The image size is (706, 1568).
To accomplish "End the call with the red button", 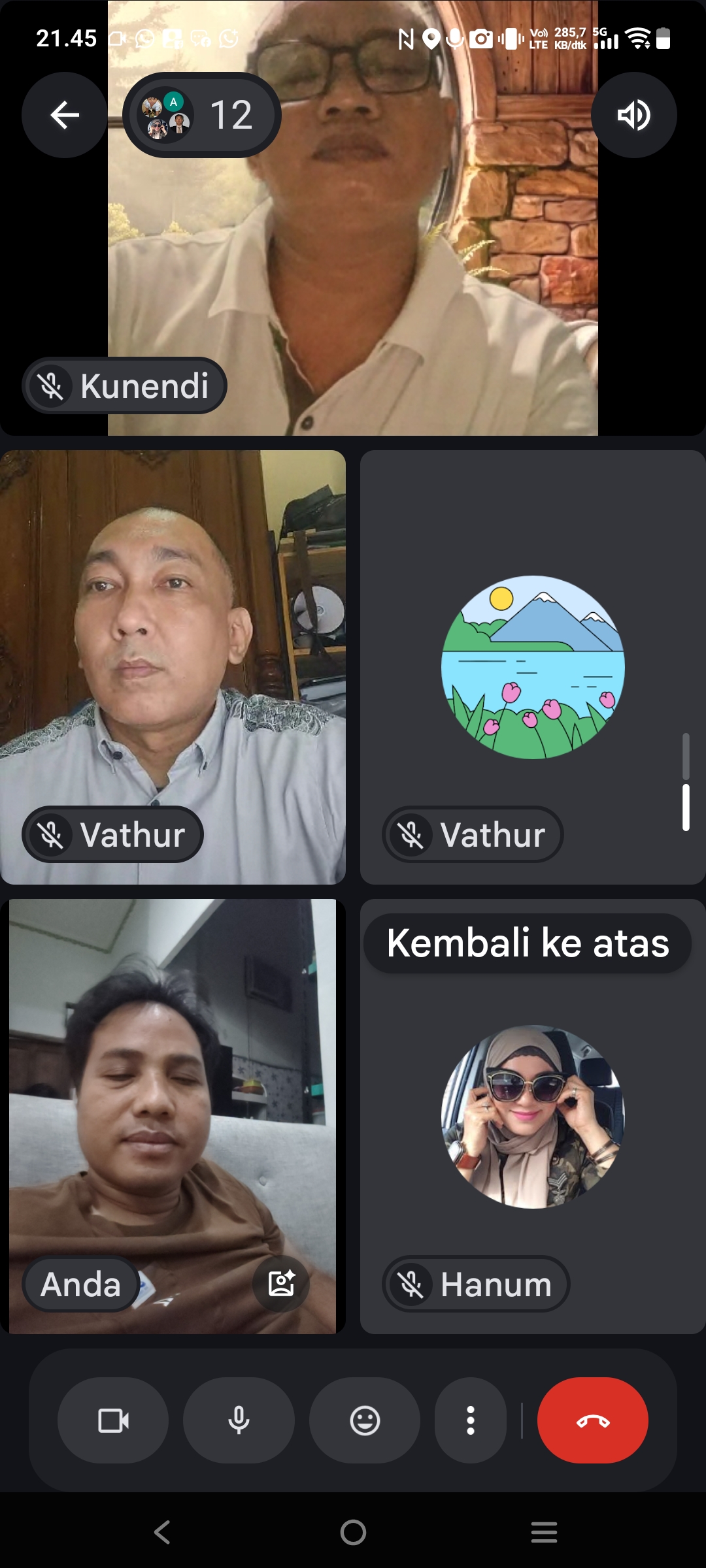I will click(593, 1420).
